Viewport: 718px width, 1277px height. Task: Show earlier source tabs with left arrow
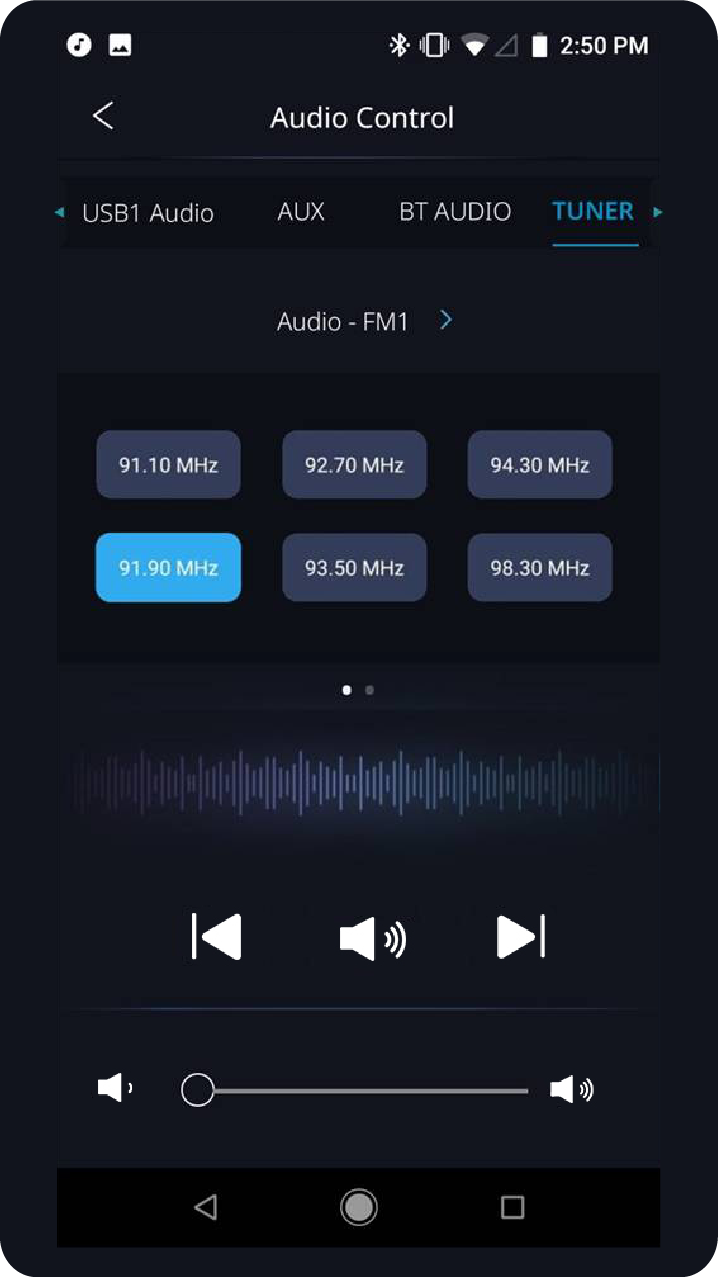pos(60,212)
